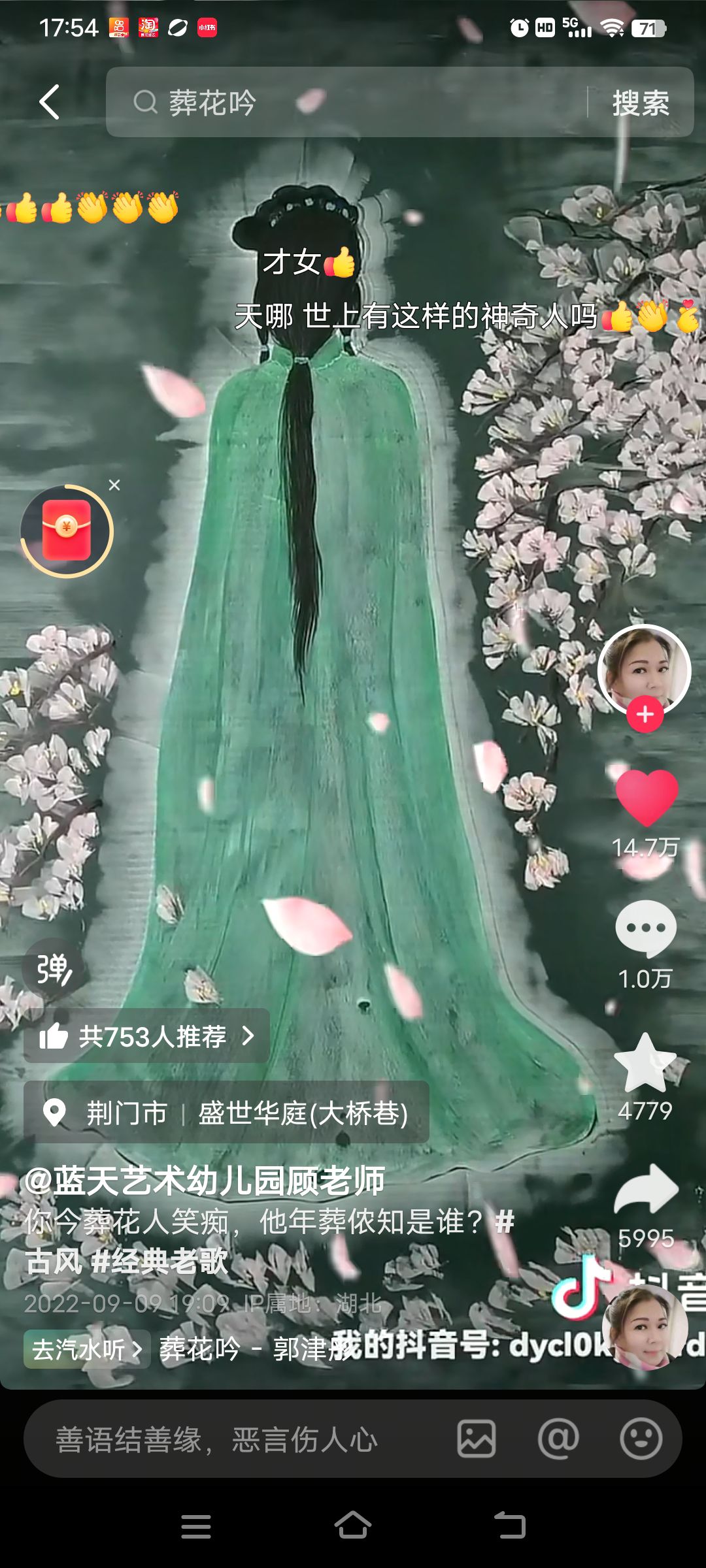Follow the creator with the plus button
The height and width of the screenshot is (1568, 706).
pyautogui.click(x=645, y=714)
